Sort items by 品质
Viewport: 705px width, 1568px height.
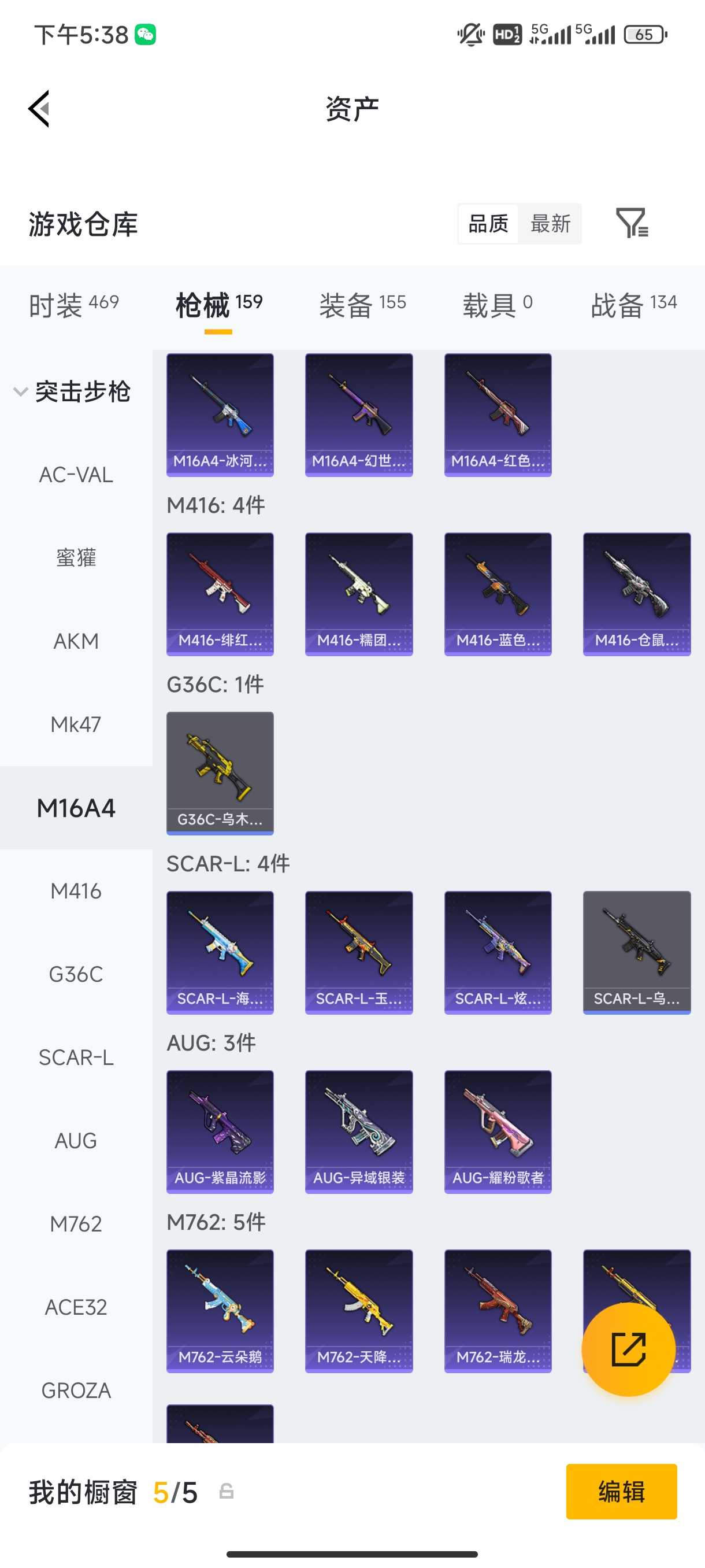(x=488, y=223)
